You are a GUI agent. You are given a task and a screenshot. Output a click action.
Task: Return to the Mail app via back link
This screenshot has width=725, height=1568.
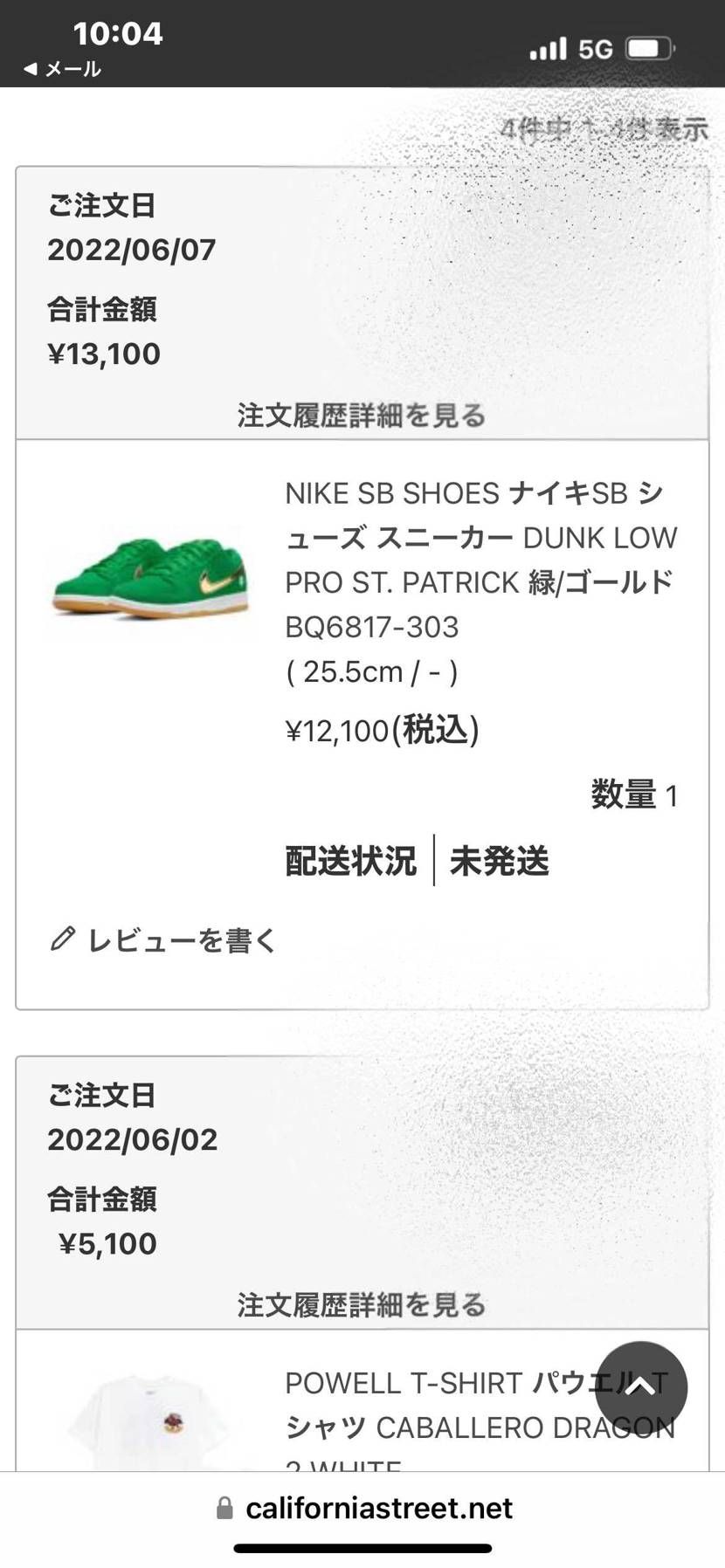point(62,69)
